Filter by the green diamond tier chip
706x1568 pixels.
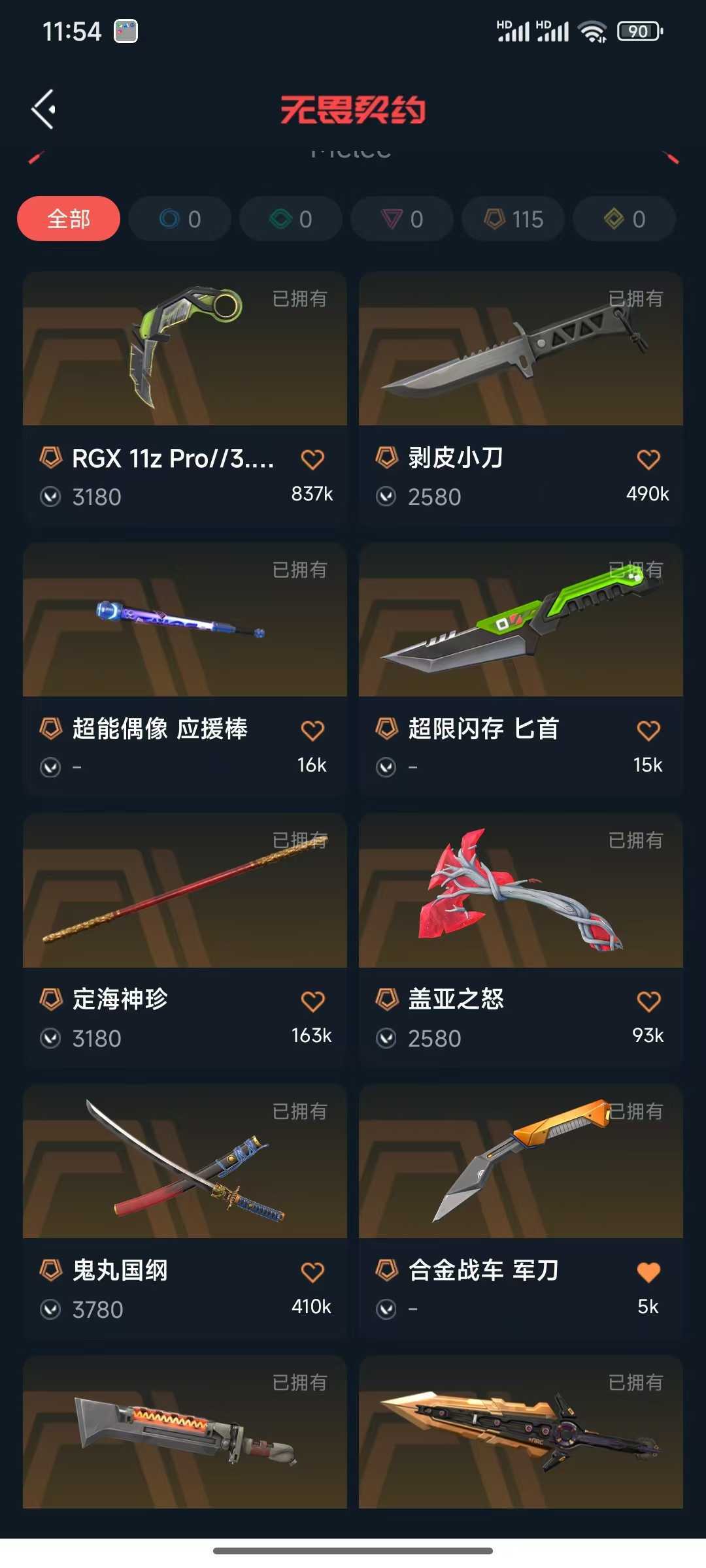pos(291,219)
